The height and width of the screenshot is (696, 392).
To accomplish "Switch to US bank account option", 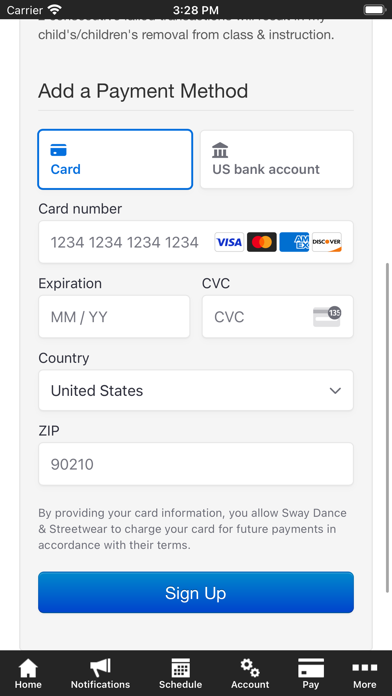I will point(277,159).
